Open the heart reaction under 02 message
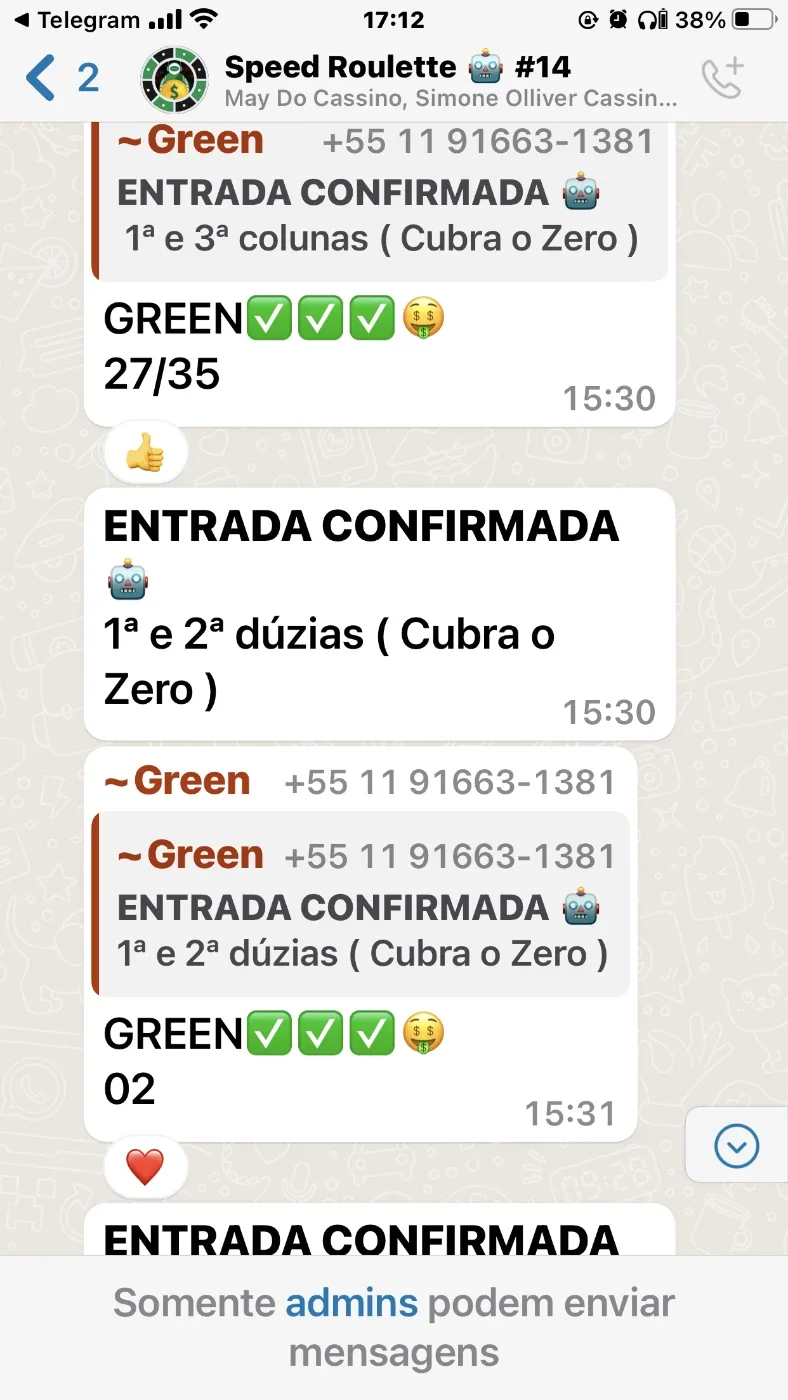The height and width of the screenshot is (1400, 788). [x=145, y=1167]
